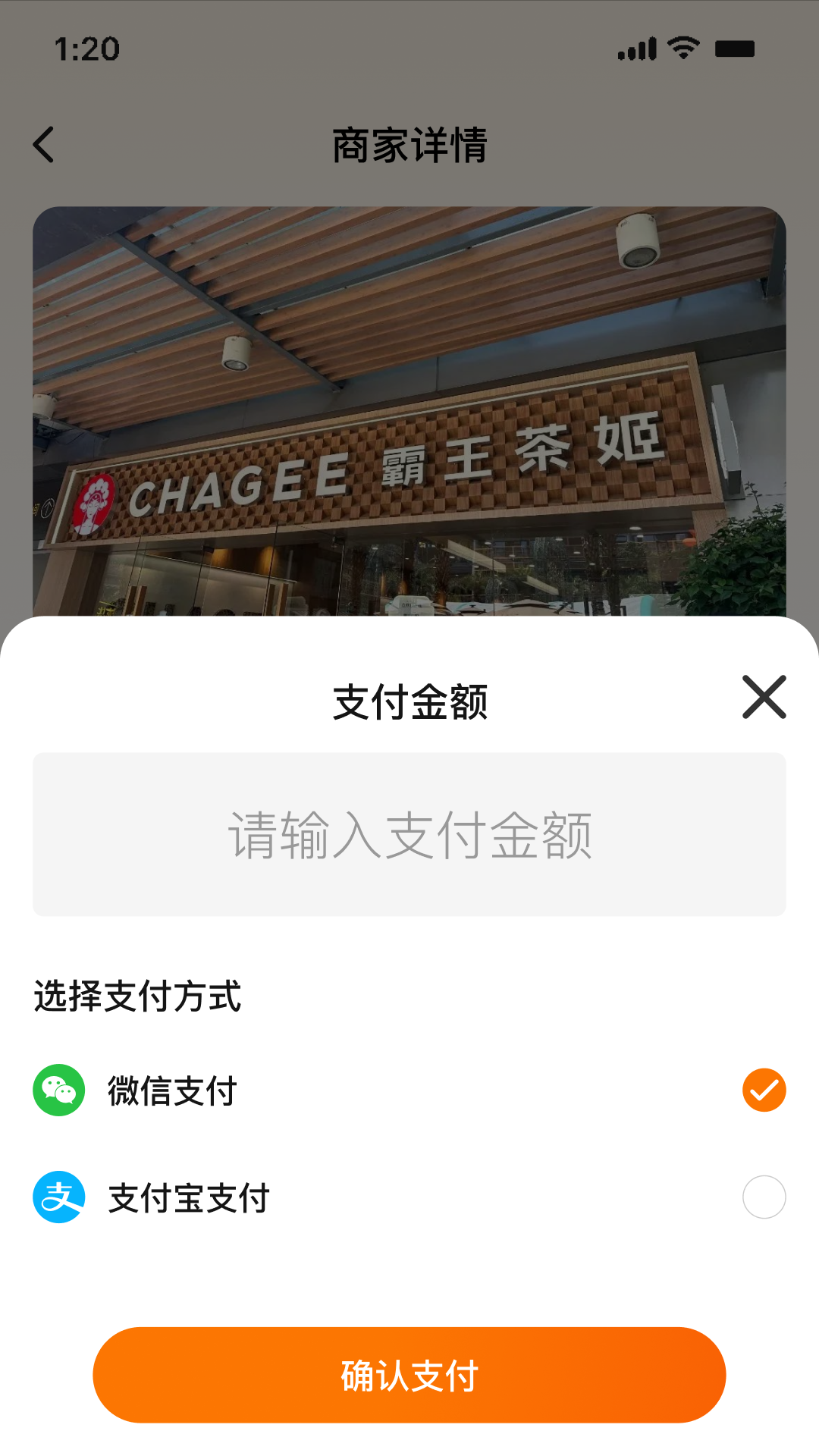Tap the 支付宝支付 text label

pyautogui.click(x=188, y=1198)
